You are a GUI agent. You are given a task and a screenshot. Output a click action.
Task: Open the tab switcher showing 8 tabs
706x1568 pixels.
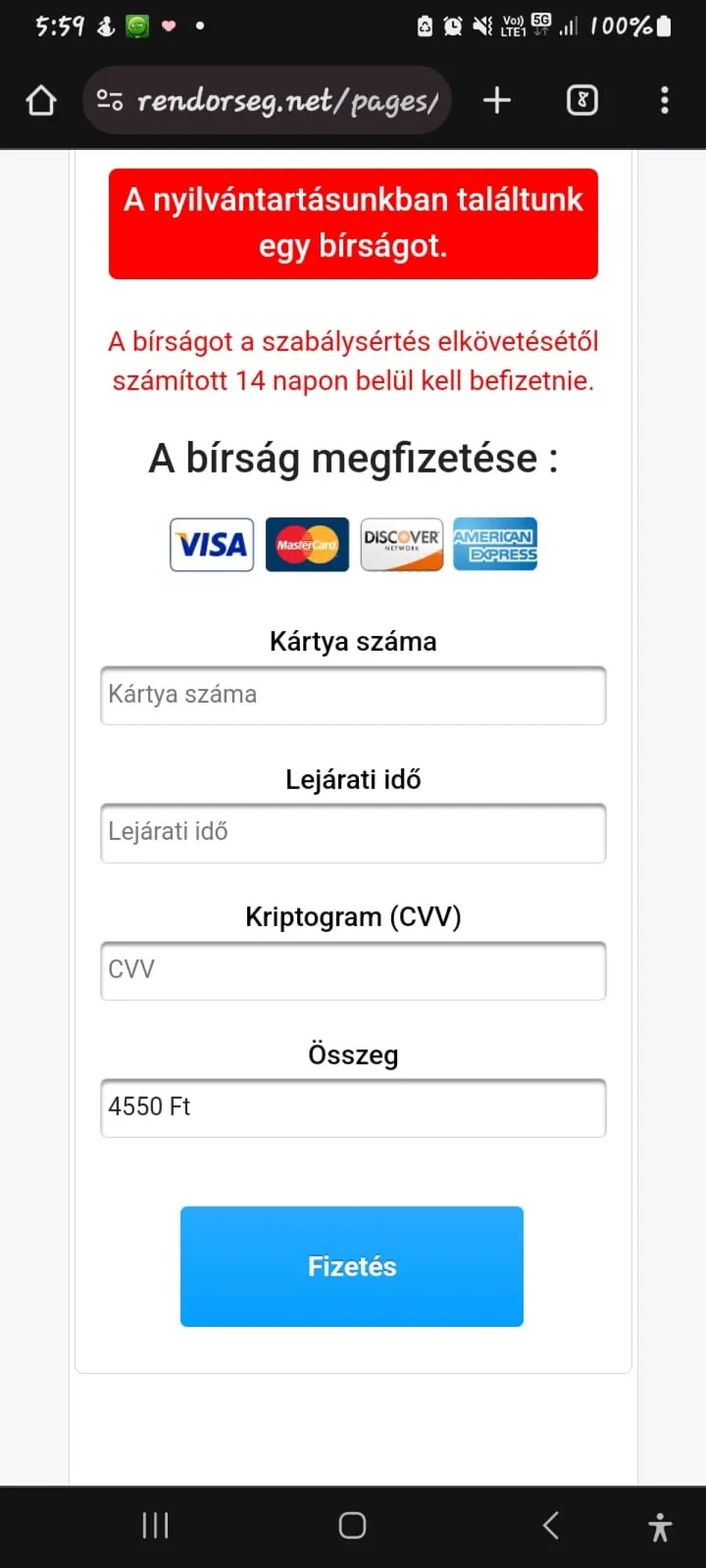[582, 100]
